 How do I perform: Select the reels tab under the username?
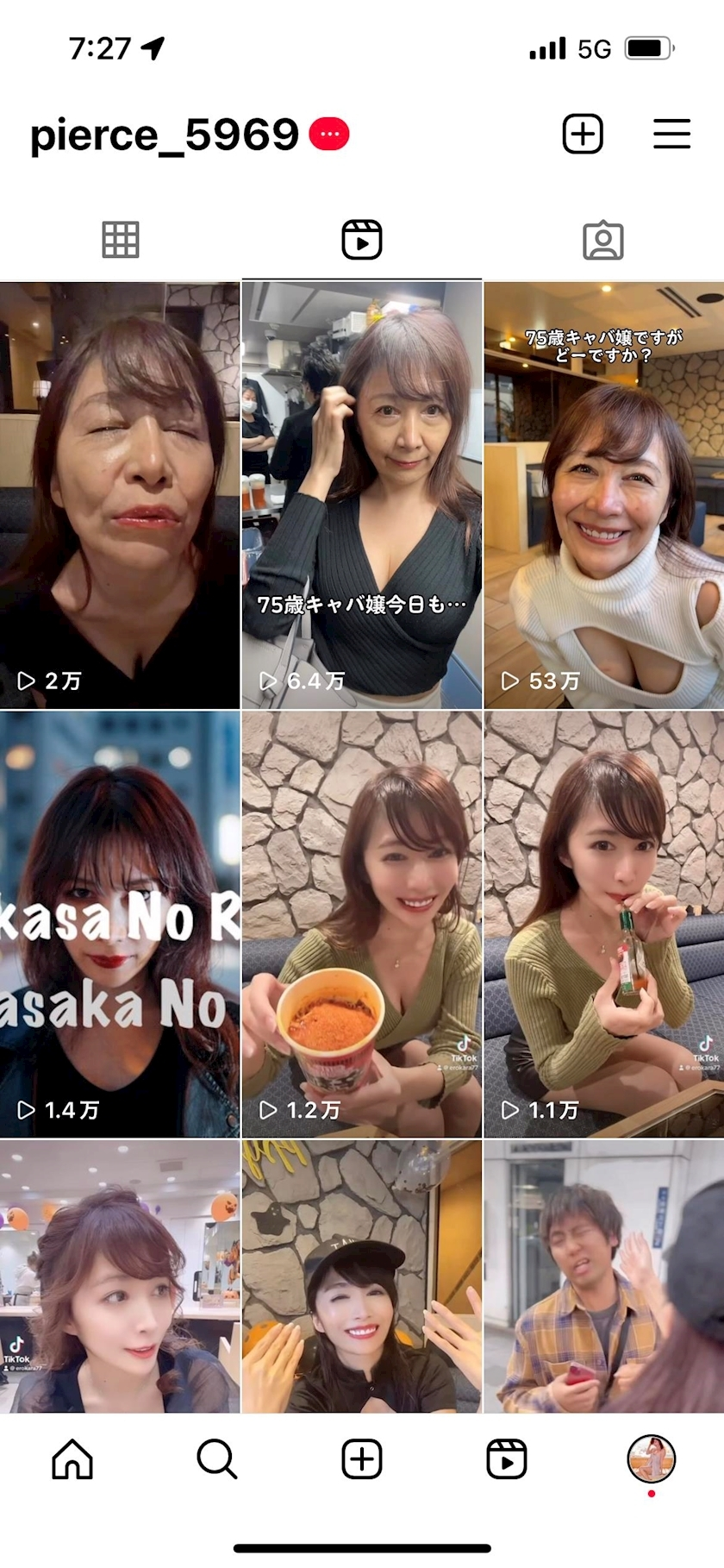[x=362, y=240]
